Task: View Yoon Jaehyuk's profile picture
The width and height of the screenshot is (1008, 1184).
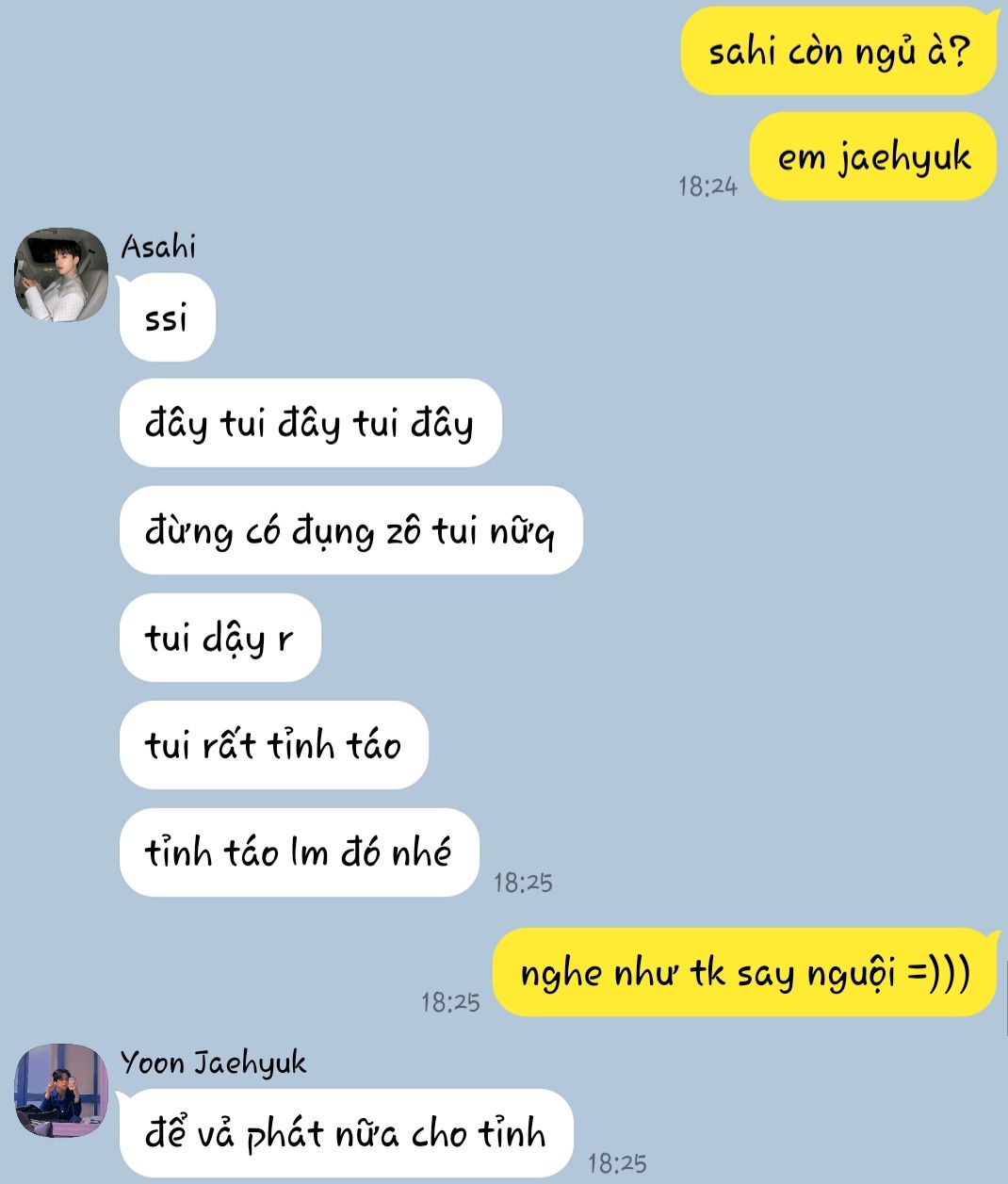Action: tap(61, 1090)
